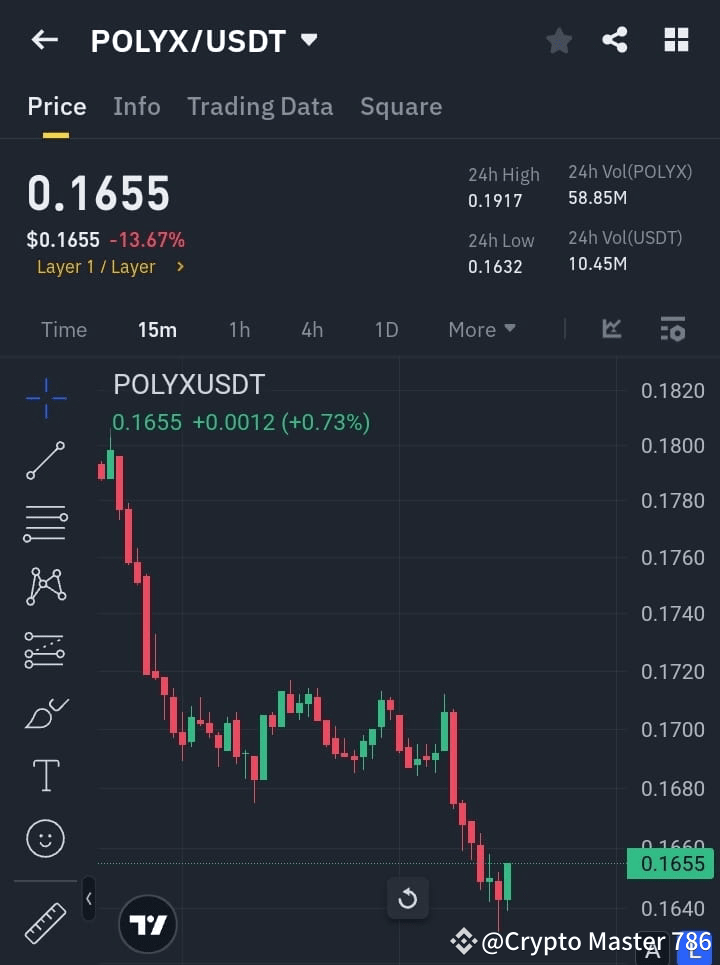This screenshot has width=720, height=965.
Task: Select the 1h timeframe
Action: pyautogui.click(x=239, y=329)
